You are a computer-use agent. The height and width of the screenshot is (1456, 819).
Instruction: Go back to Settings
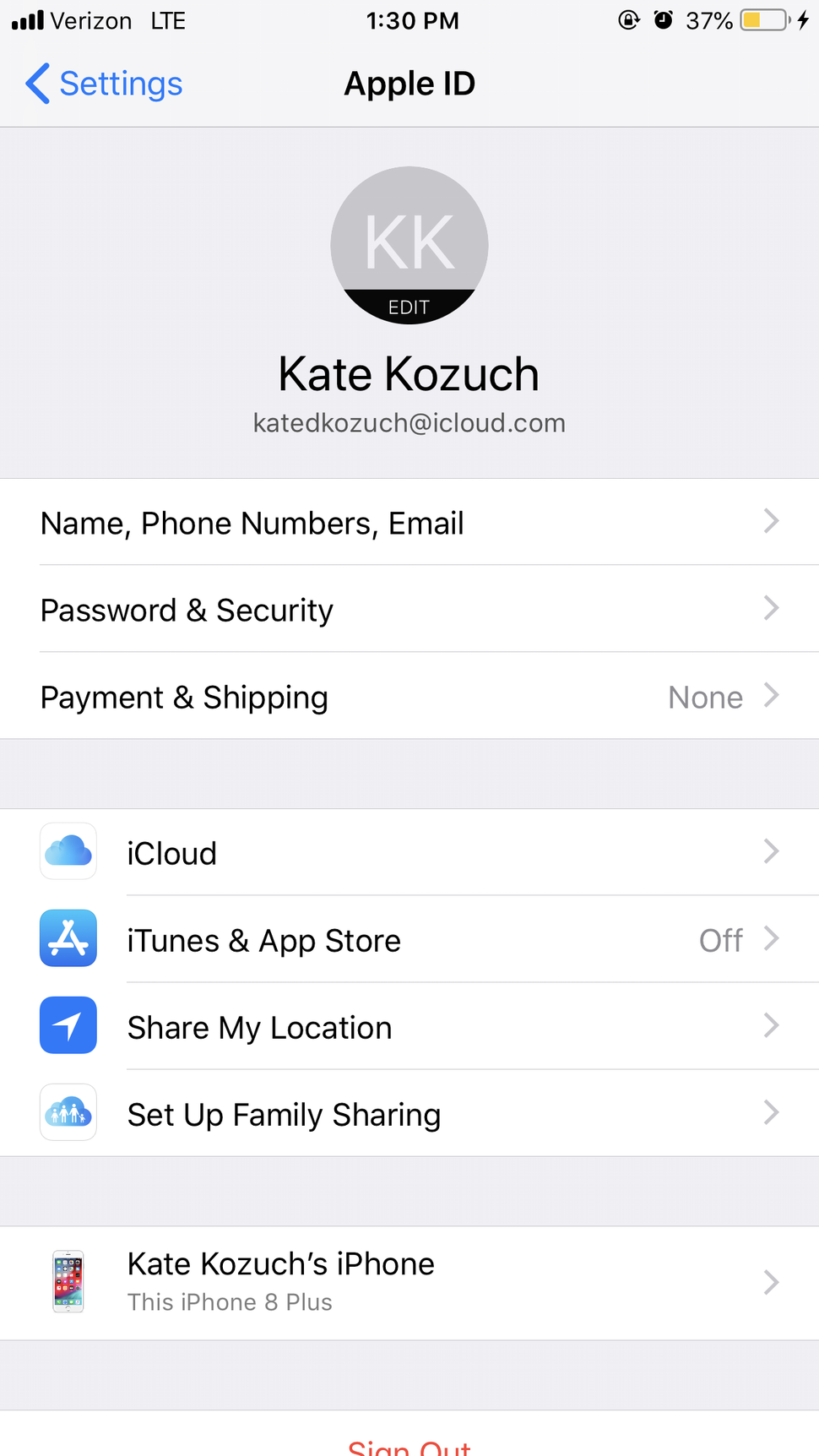tap(101, 84)
